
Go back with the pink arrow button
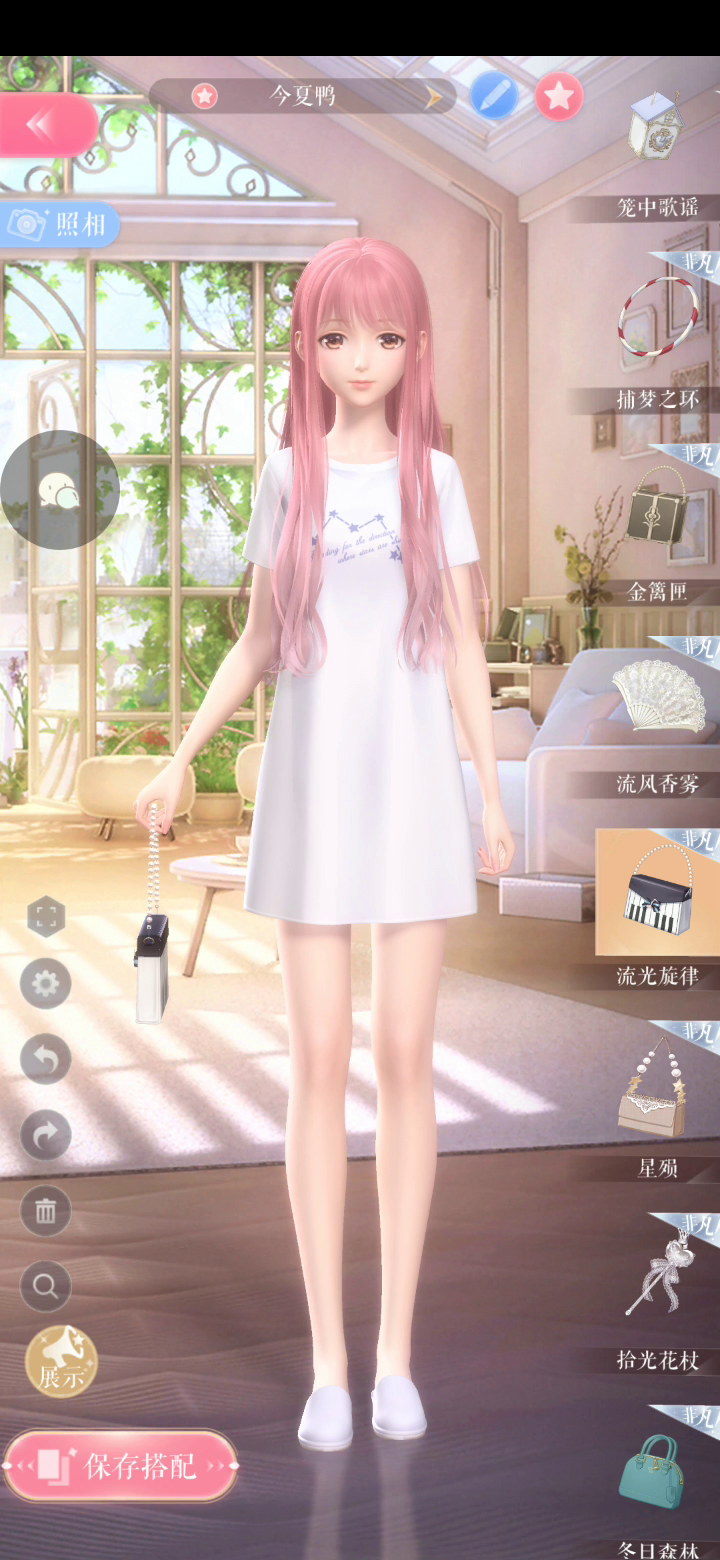[x=46, y=125]
